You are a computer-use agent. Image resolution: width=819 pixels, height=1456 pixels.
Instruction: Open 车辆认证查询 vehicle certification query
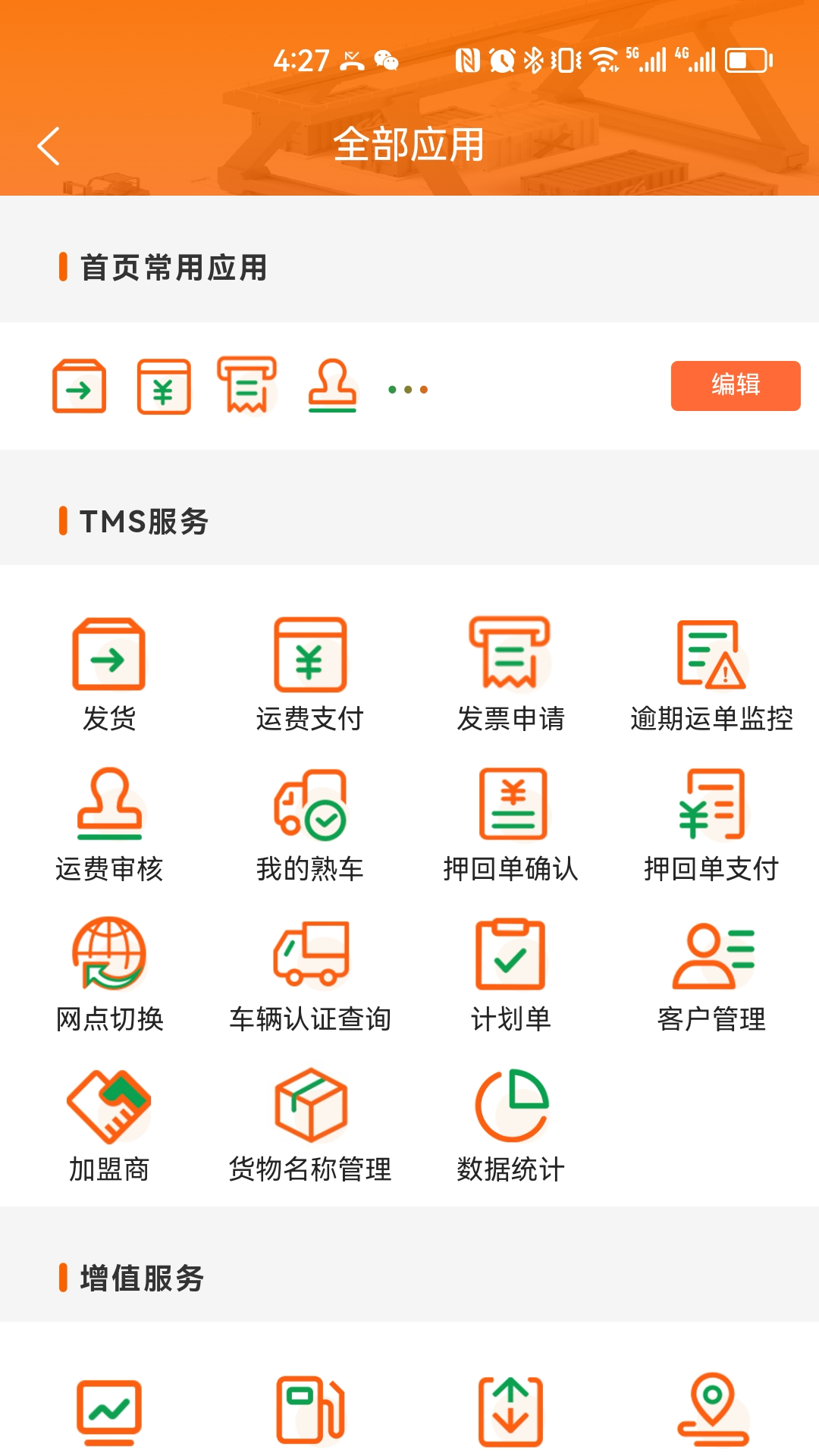click(309, 958)
